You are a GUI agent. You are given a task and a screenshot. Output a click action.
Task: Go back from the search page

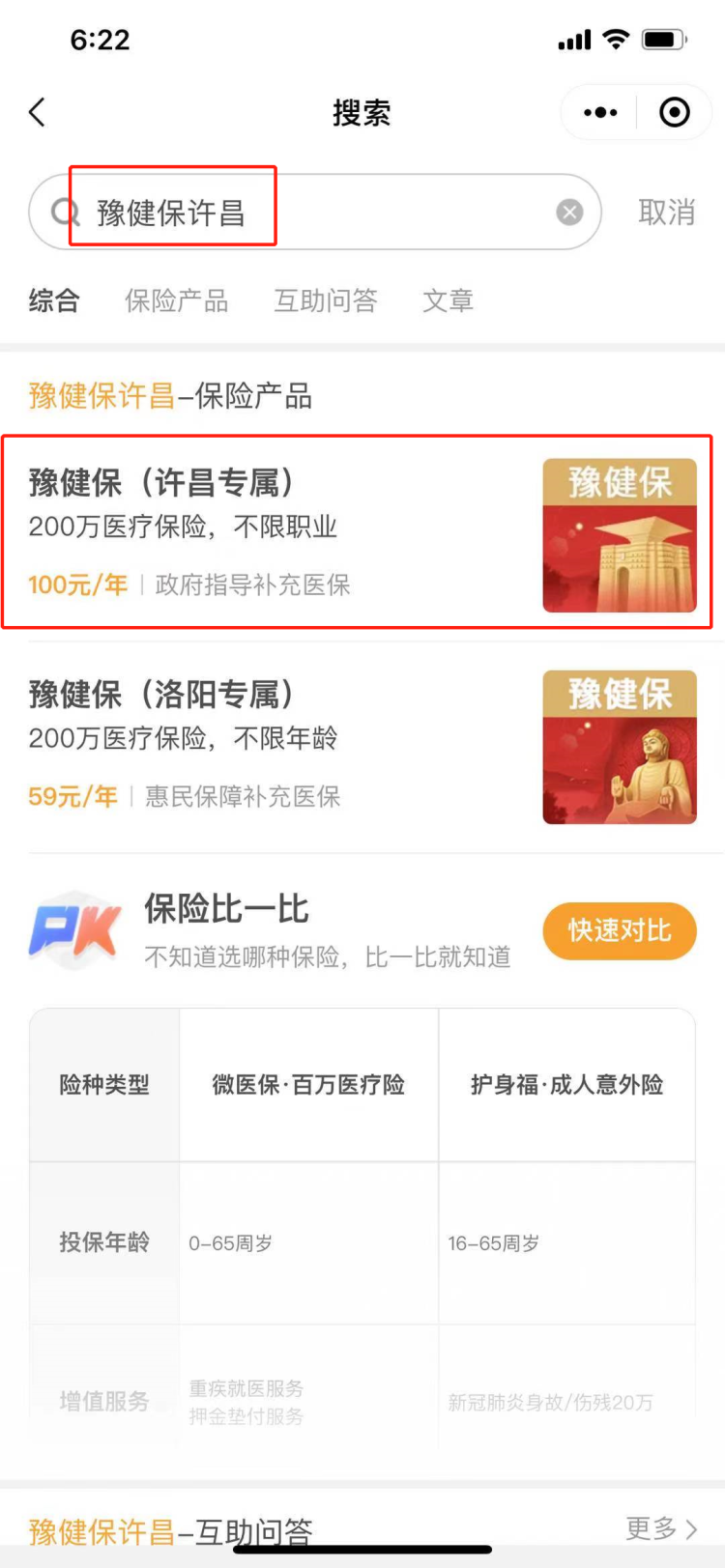[38, 113]
